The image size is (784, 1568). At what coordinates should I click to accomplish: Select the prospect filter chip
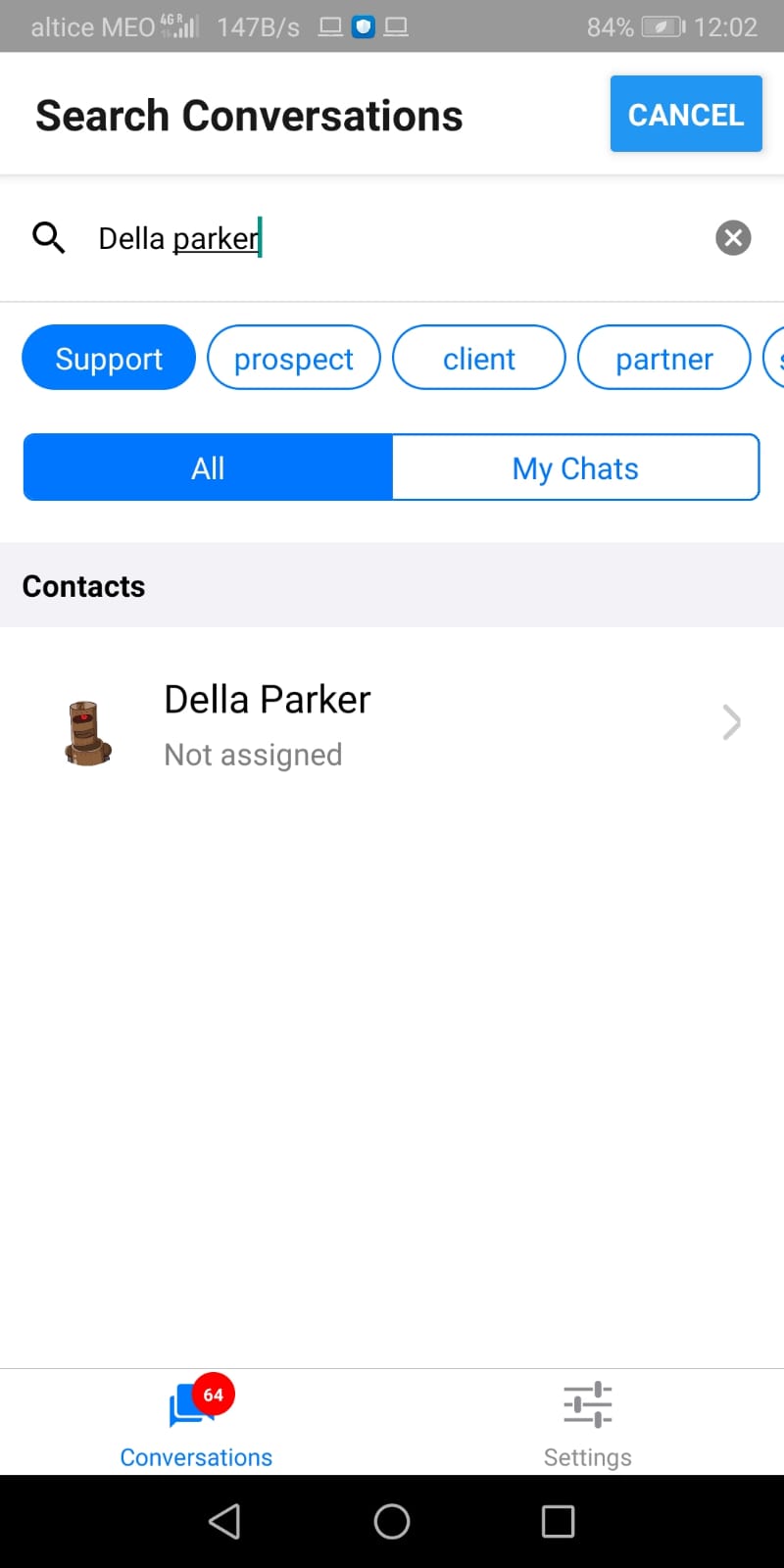pyautogui.click(x=293, y=358)
